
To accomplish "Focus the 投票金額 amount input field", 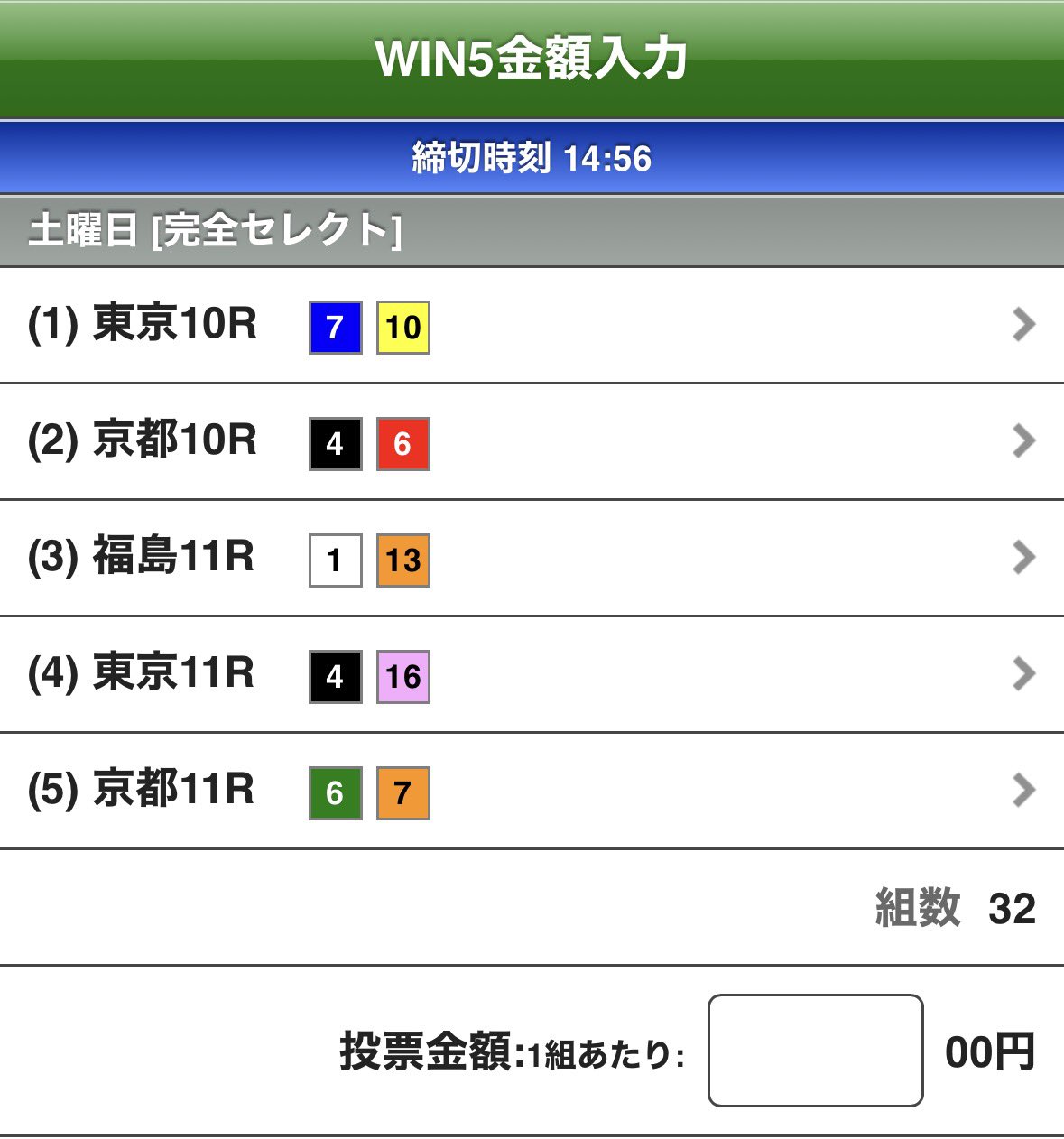I will point(815,1051).
